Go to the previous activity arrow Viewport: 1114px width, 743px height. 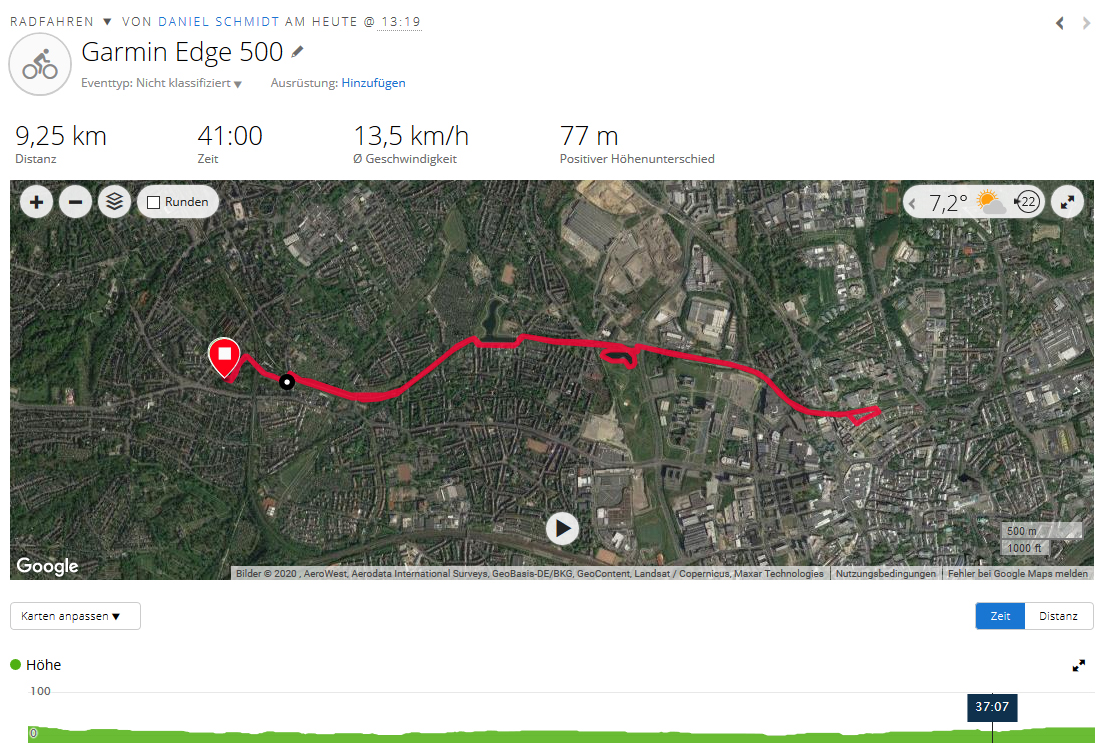(1060, 23)
